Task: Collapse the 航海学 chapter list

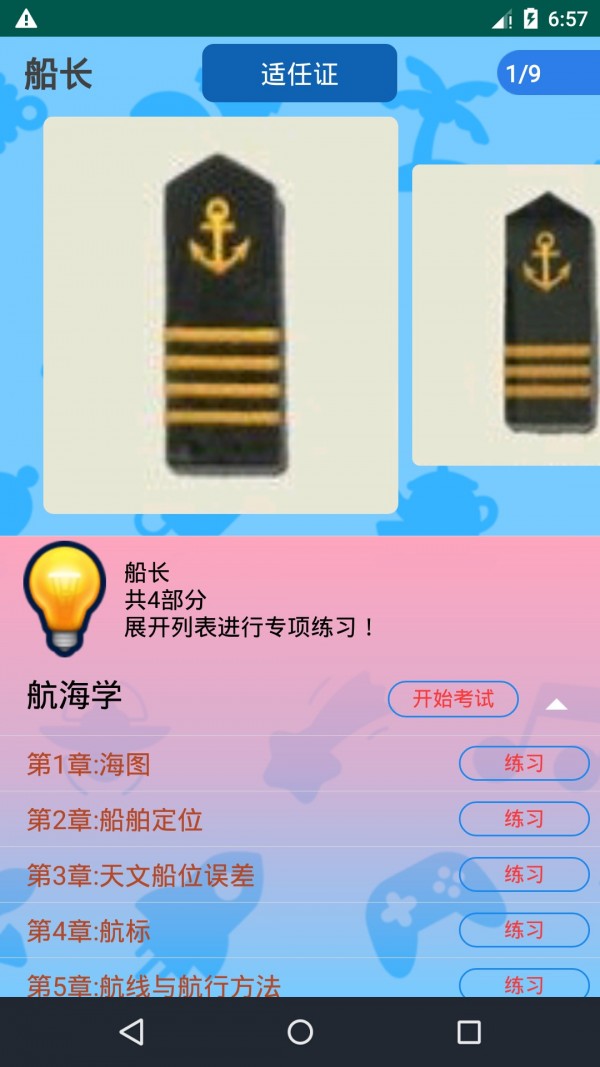Action: point(556,704)
